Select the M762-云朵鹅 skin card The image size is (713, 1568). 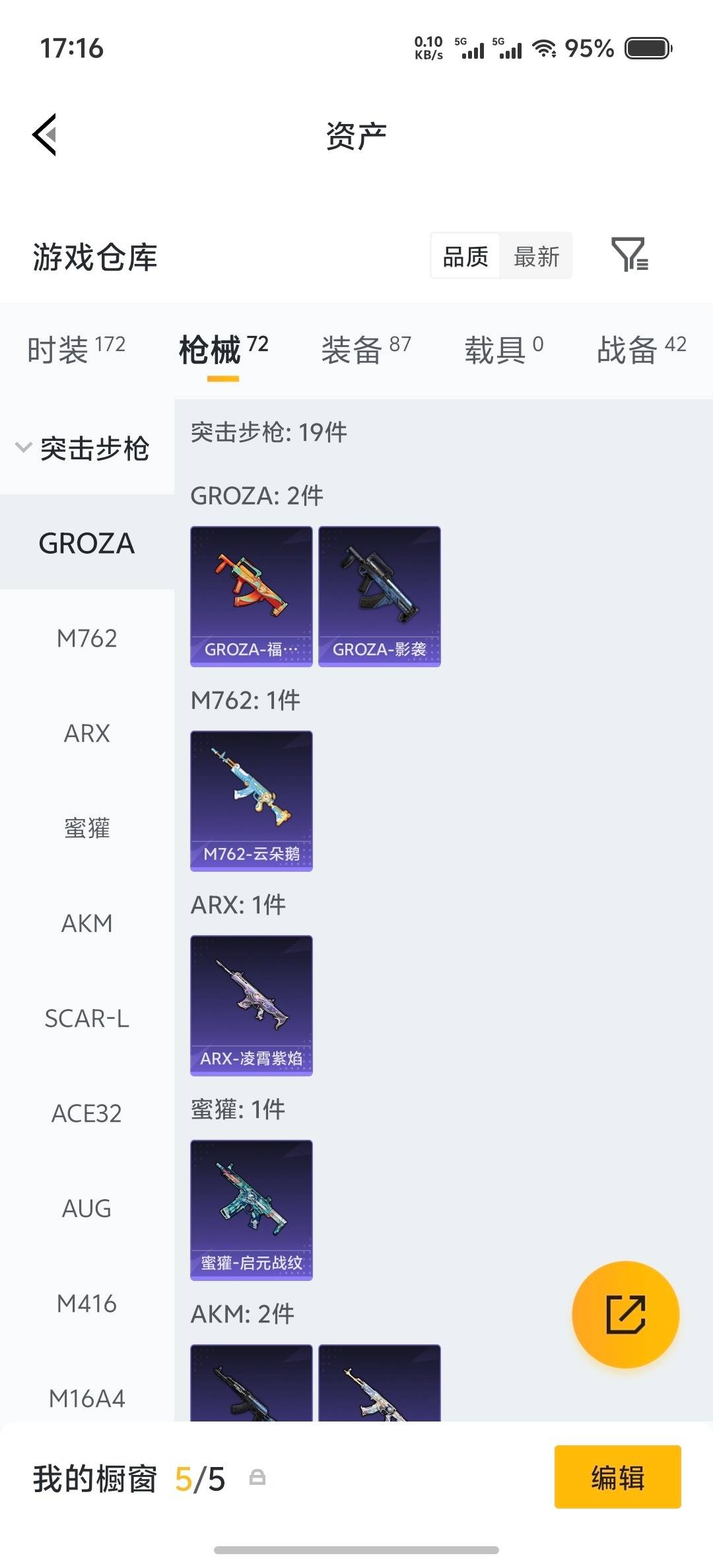pos(252,799)
